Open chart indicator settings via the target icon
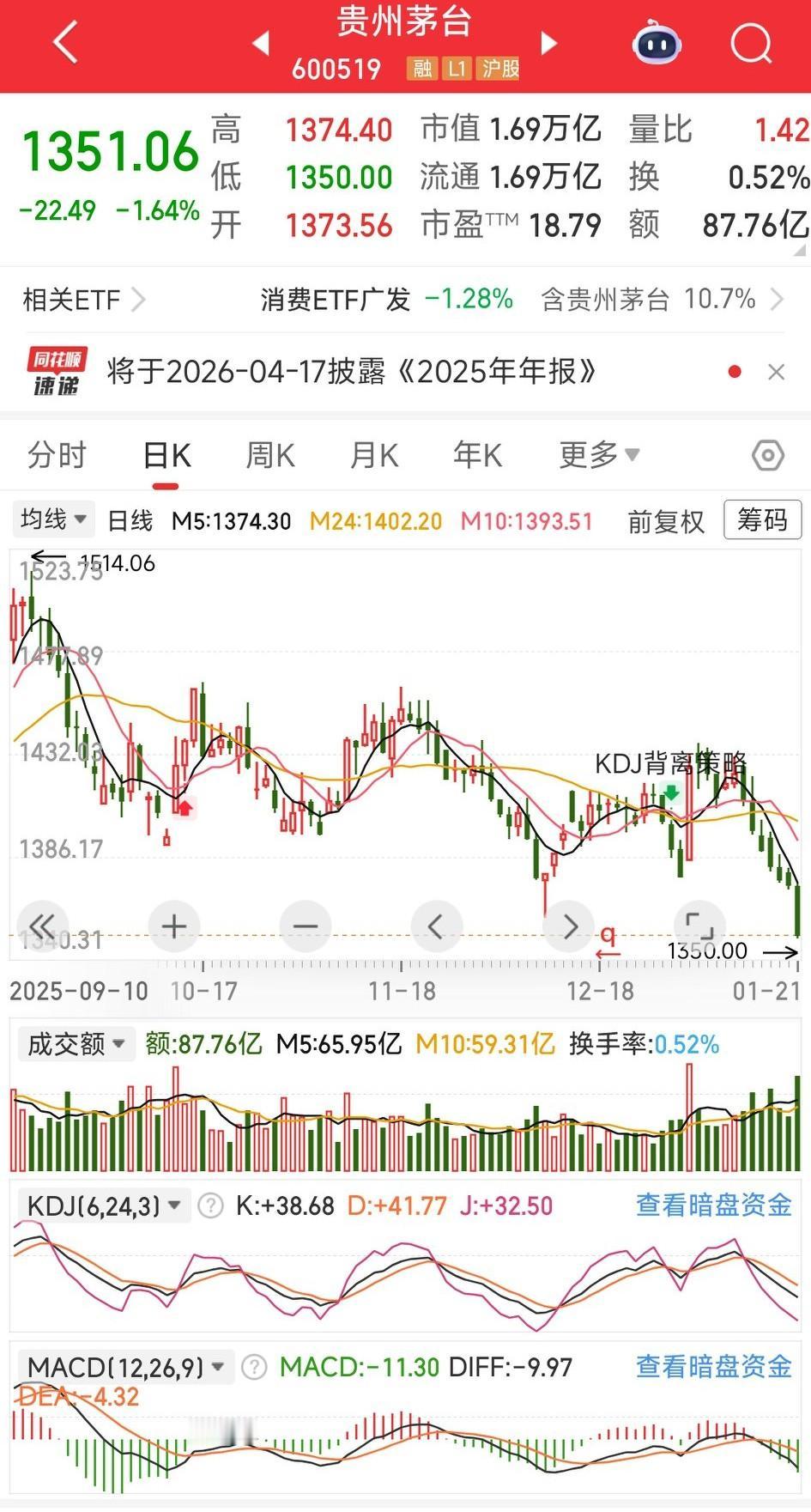This screenshot has height=1512, width=811. click(766, 455)
